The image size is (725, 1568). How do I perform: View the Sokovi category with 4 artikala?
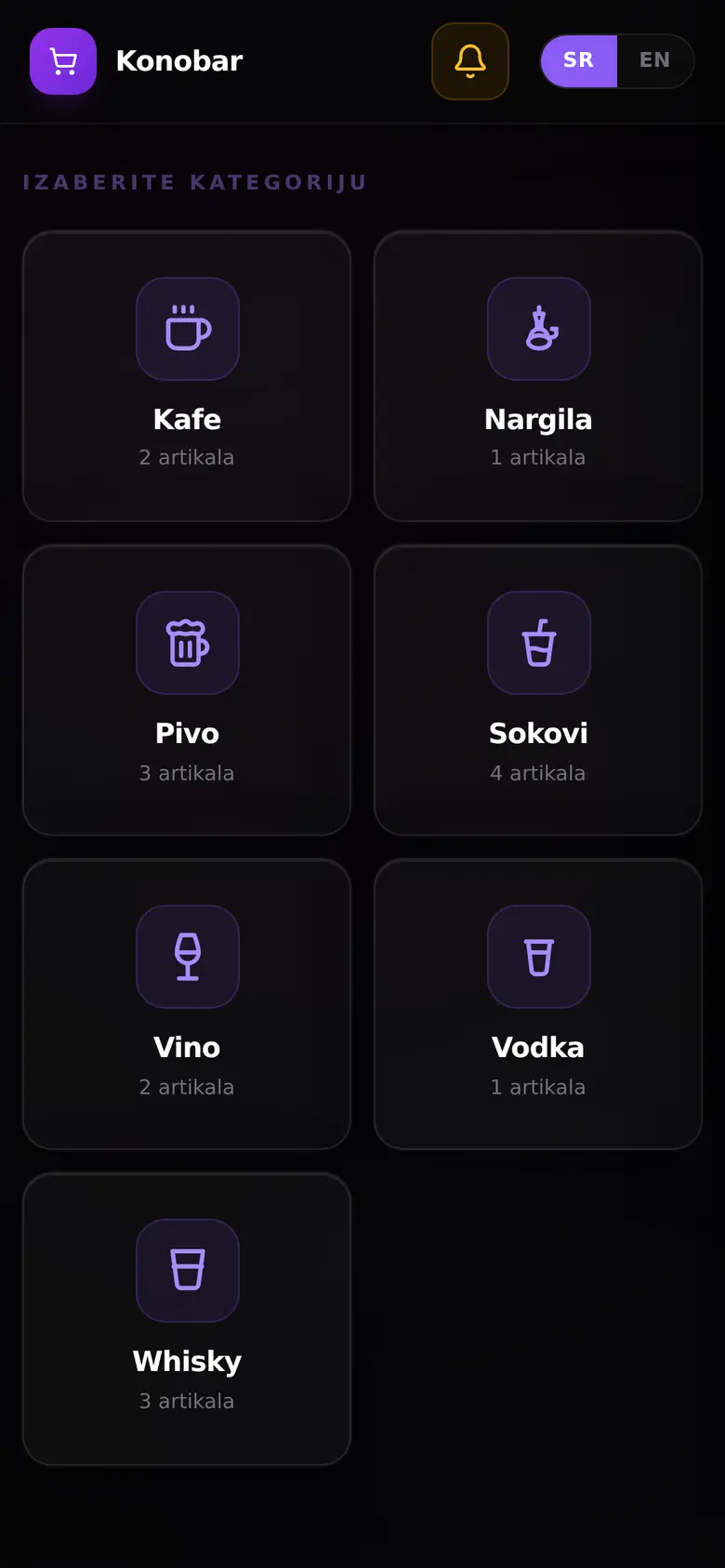(539, 690)
